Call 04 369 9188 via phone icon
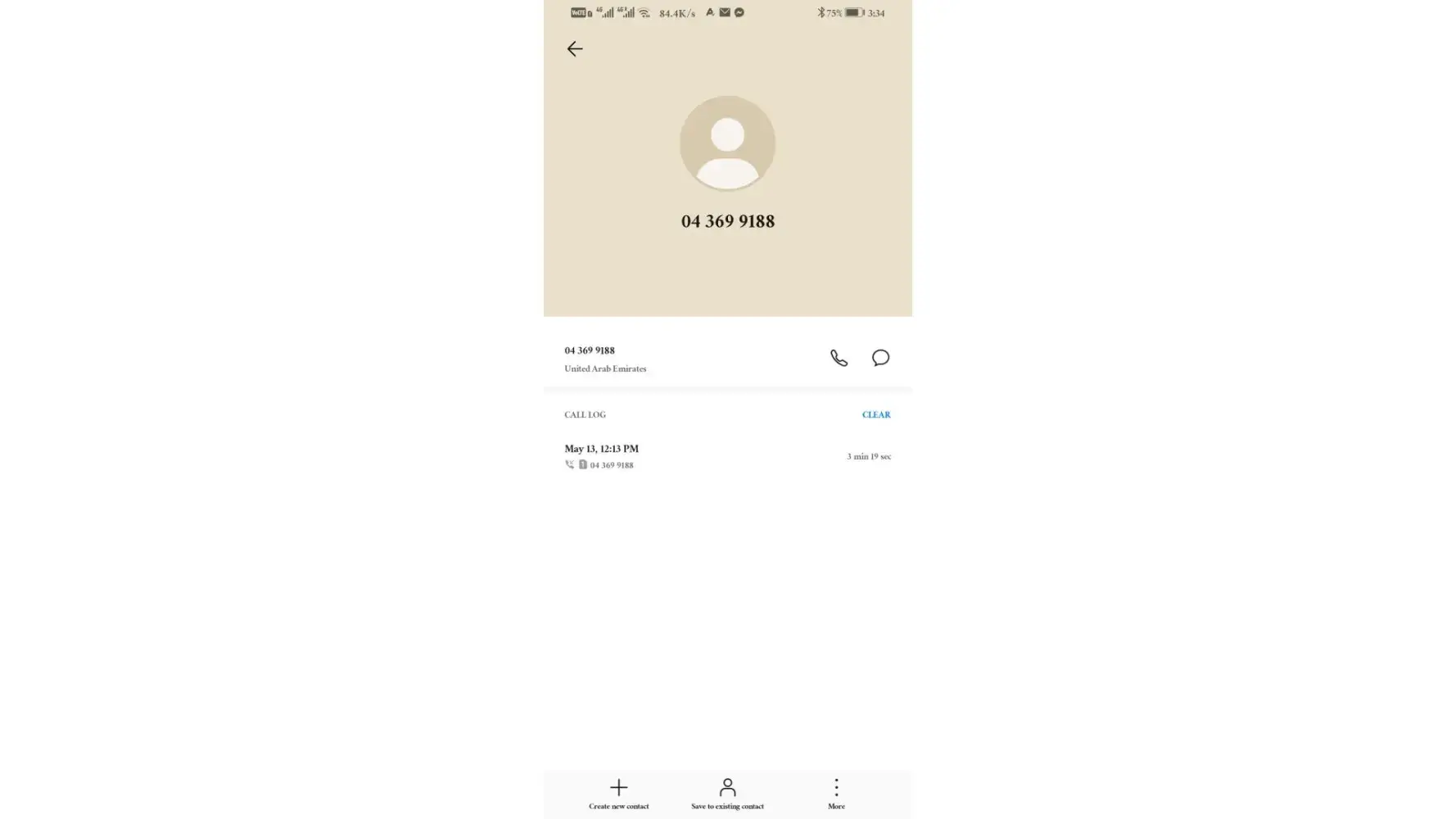Viewport: 1456px width, 819px height. point(839,358)
